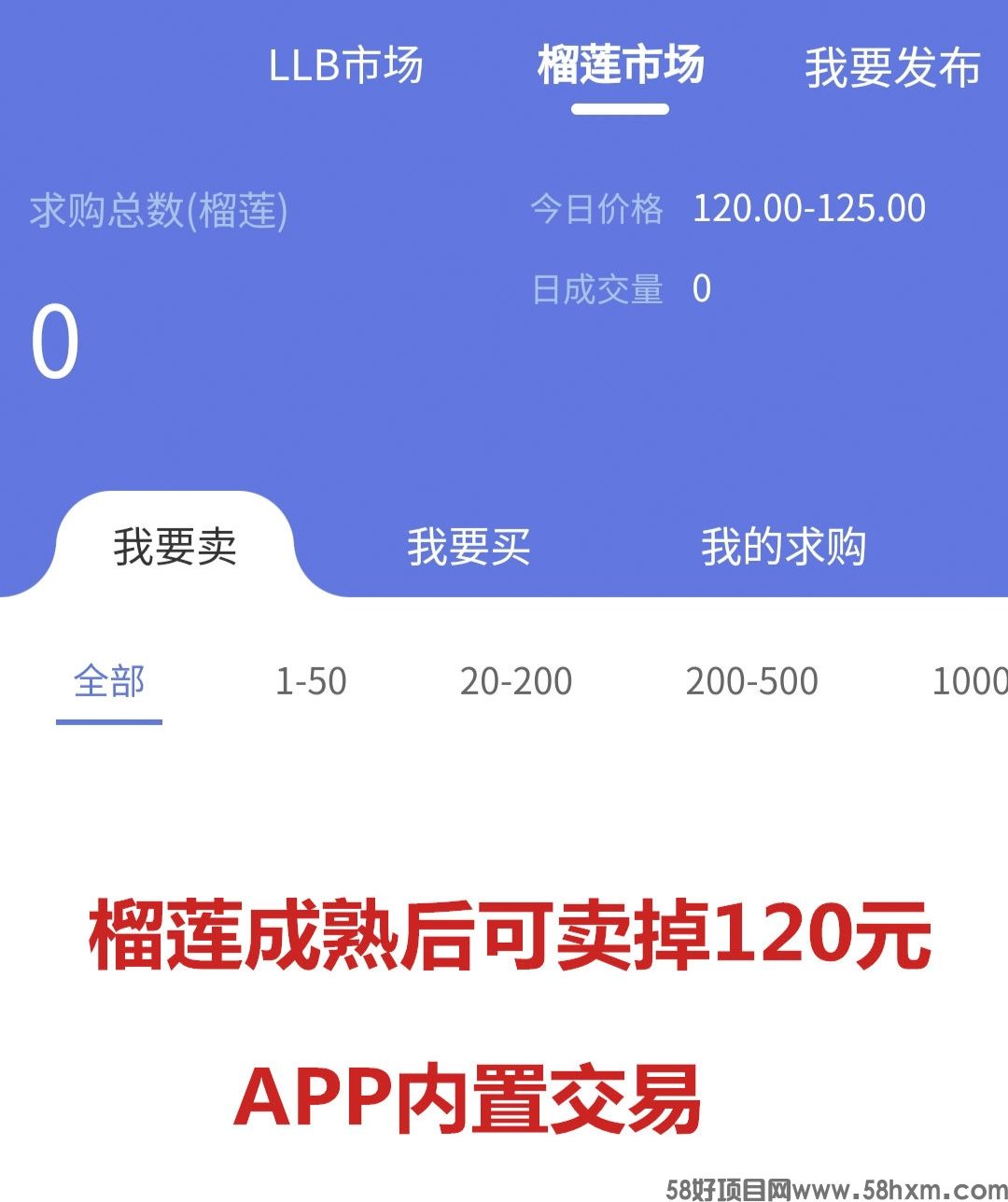Image resolution: width=1008 pixels, height=1202 pixels.
Task: Tap the 200-500 range filter
Action: (751, 682)
